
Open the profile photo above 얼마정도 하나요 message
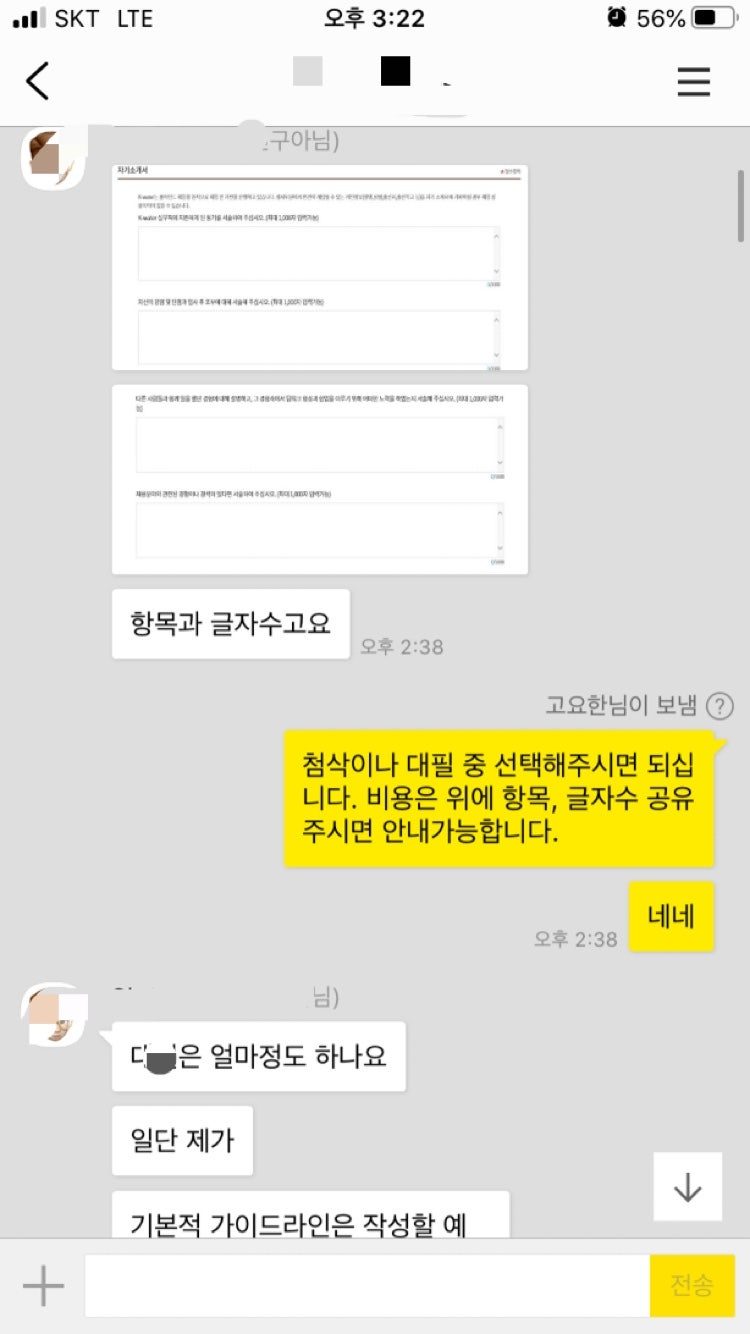pyautogui.click(x=51, y=1014)
